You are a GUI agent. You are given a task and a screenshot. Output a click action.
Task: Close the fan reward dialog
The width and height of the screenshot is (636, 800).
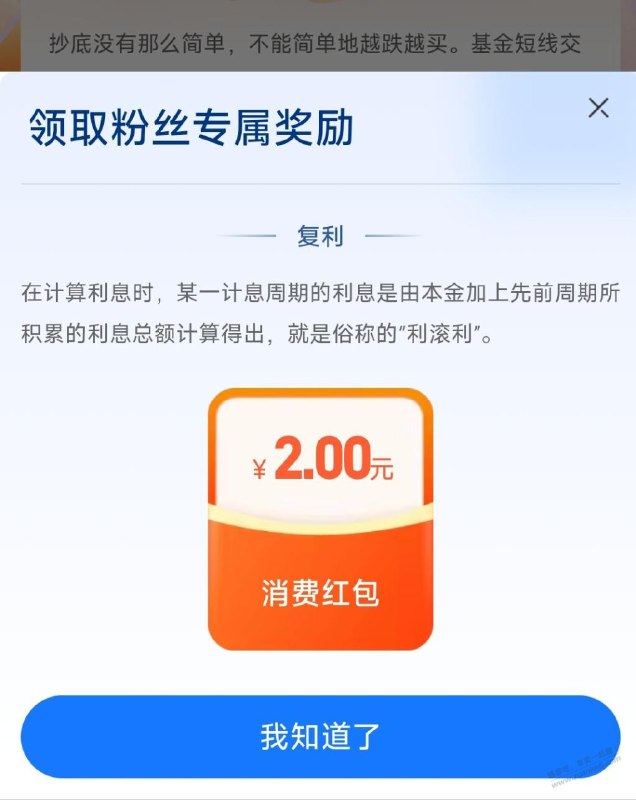[x=598, y=108]
